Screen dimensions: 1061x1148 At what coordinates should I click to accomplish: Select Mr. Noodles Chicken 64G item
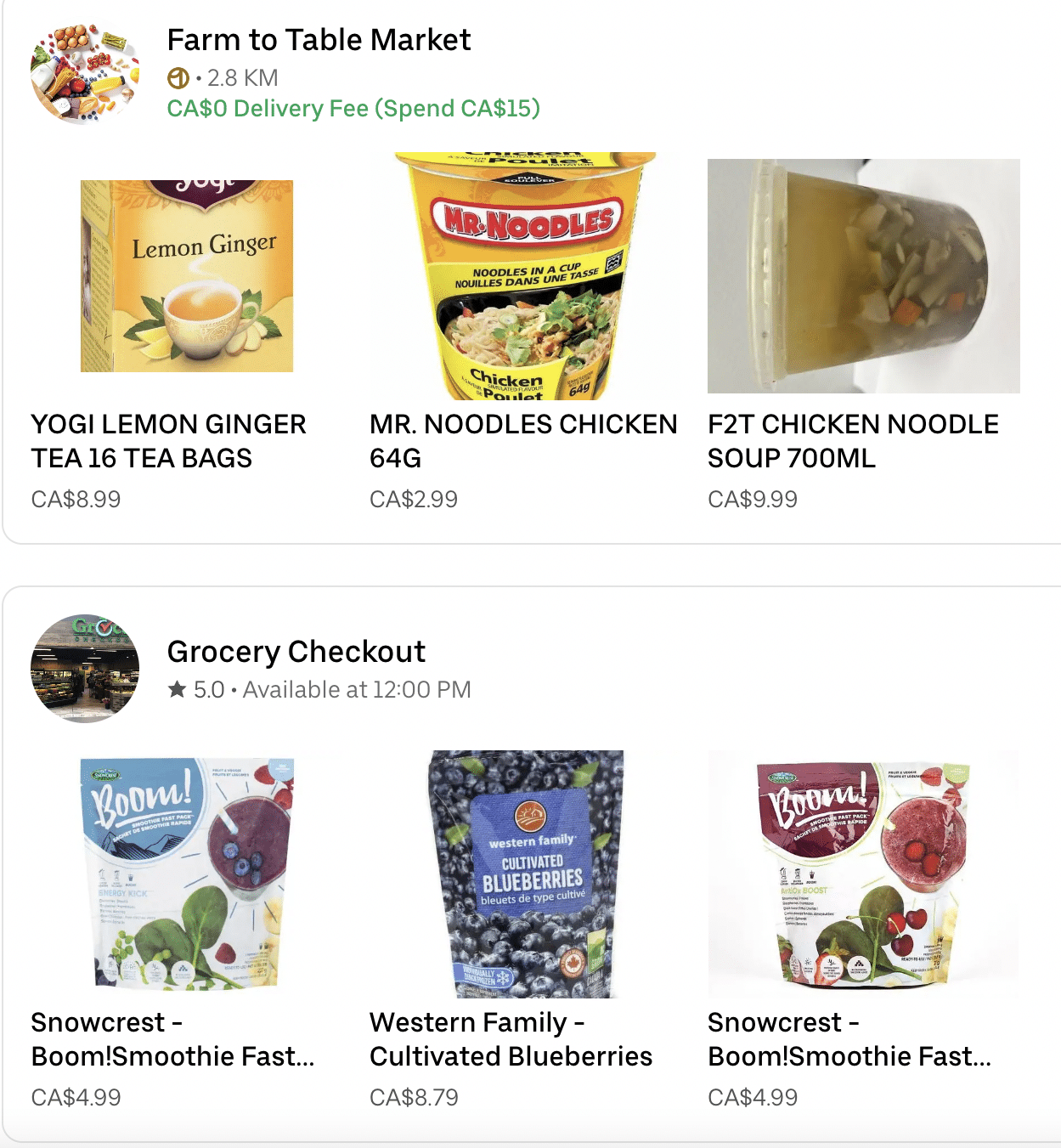coord(526,276)
